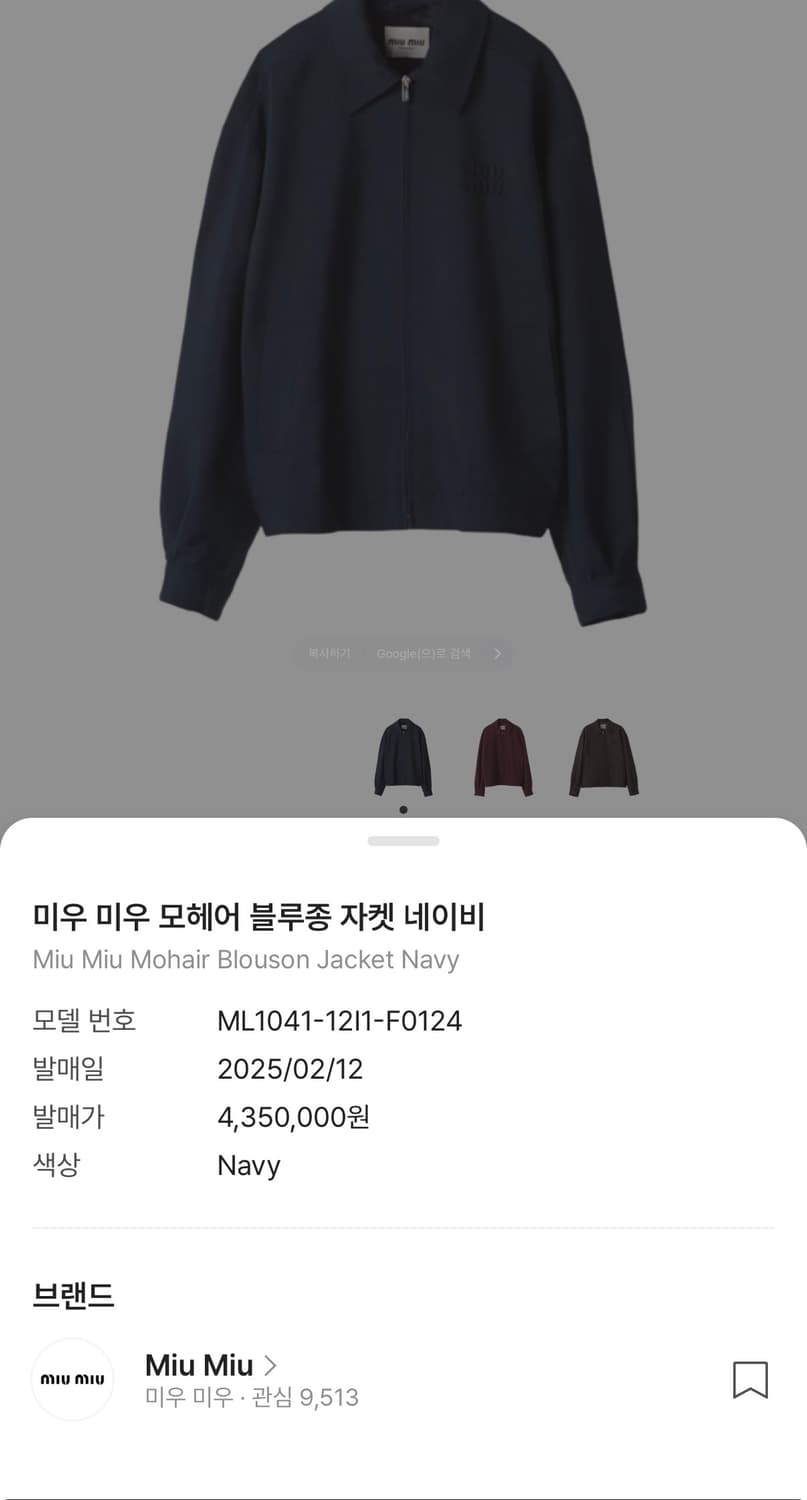
Task: Tap the release price 4,350,000원
Action: [x=294, y=1117]
